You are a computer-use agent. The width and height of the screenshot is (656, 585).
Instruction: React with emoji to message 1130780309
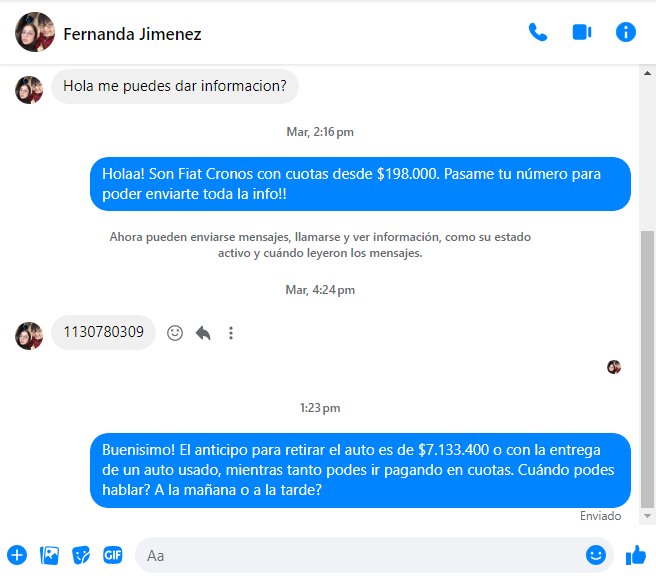coord(175,333)
